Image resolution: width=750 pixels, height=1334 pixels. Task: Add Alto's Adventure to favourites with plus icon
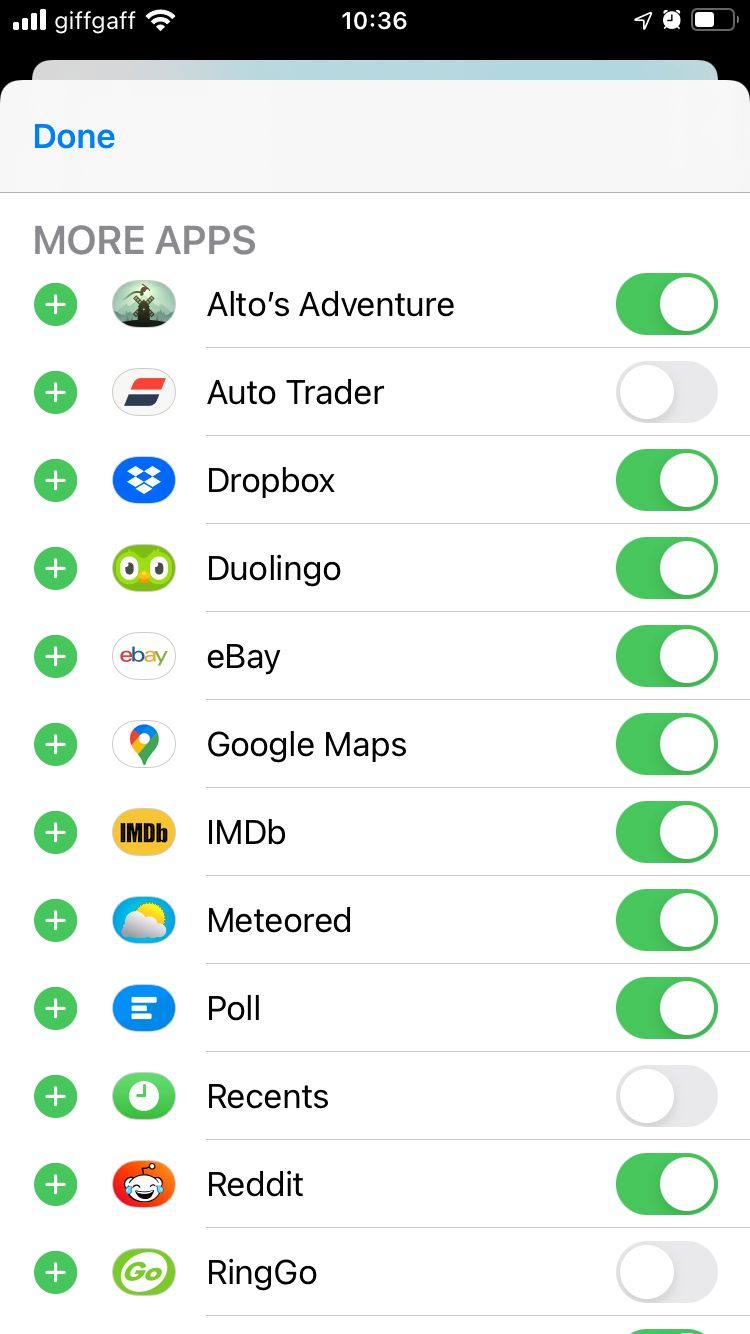click(x=56, y=305)
